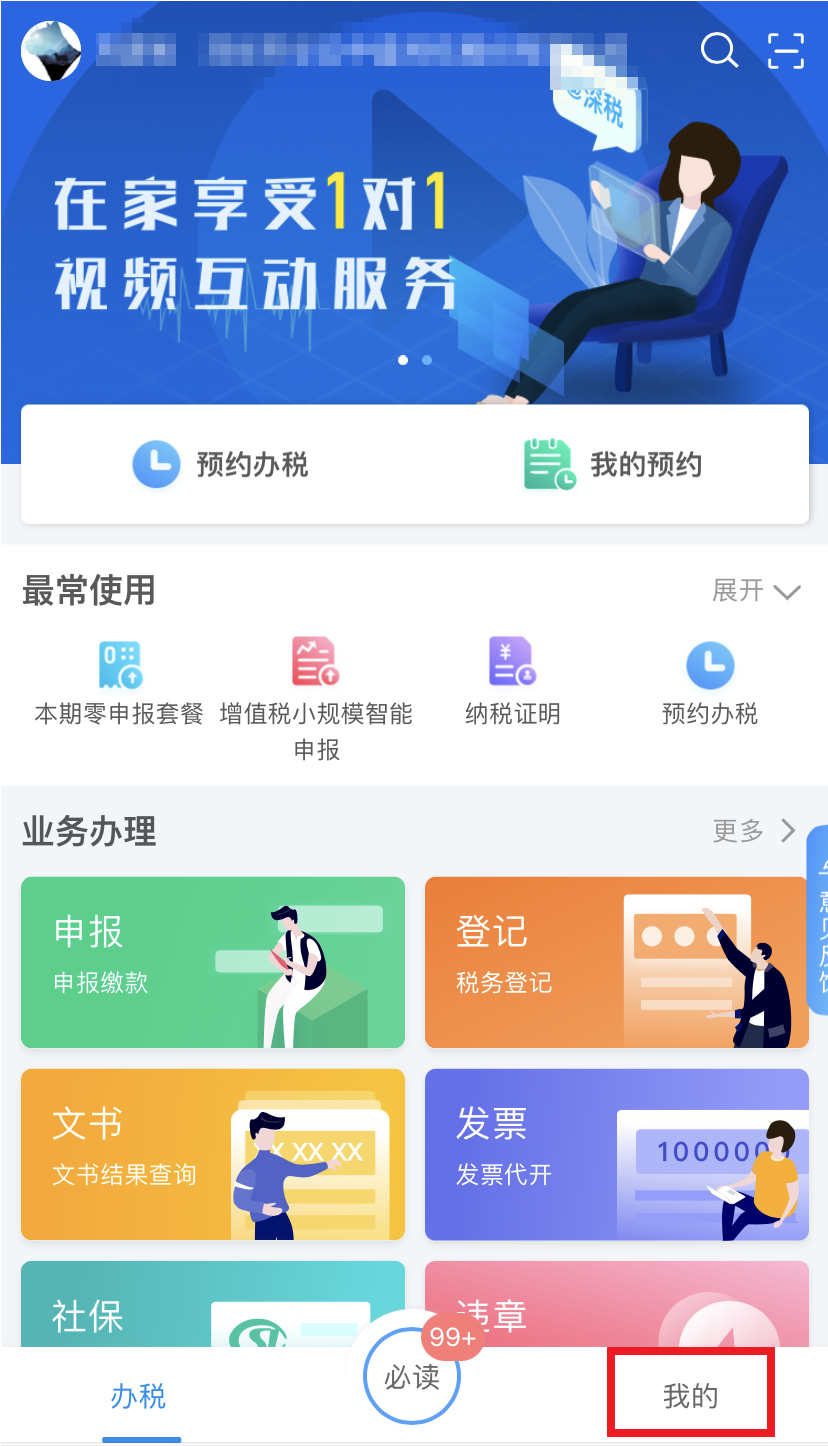Open 预约办税 under 最常使用
The image size is (828, 1446).
(x=710, y=683)
